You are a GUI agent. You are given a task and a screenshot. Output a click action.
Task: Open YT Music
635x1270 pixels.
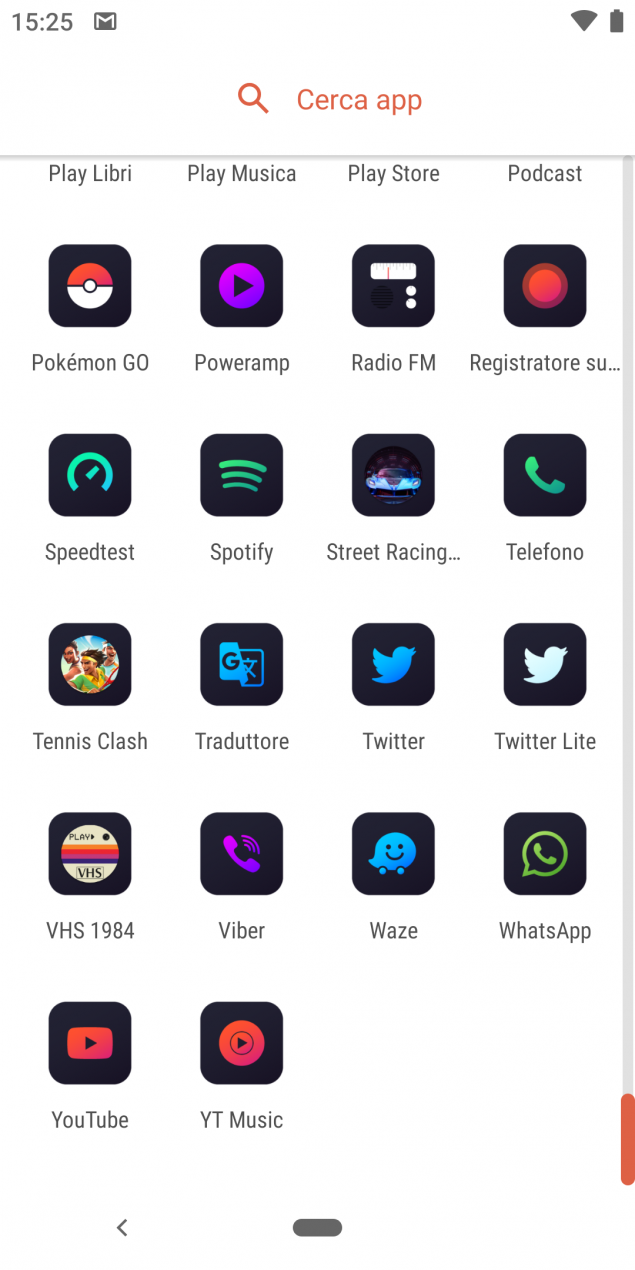click(242, 1043)
